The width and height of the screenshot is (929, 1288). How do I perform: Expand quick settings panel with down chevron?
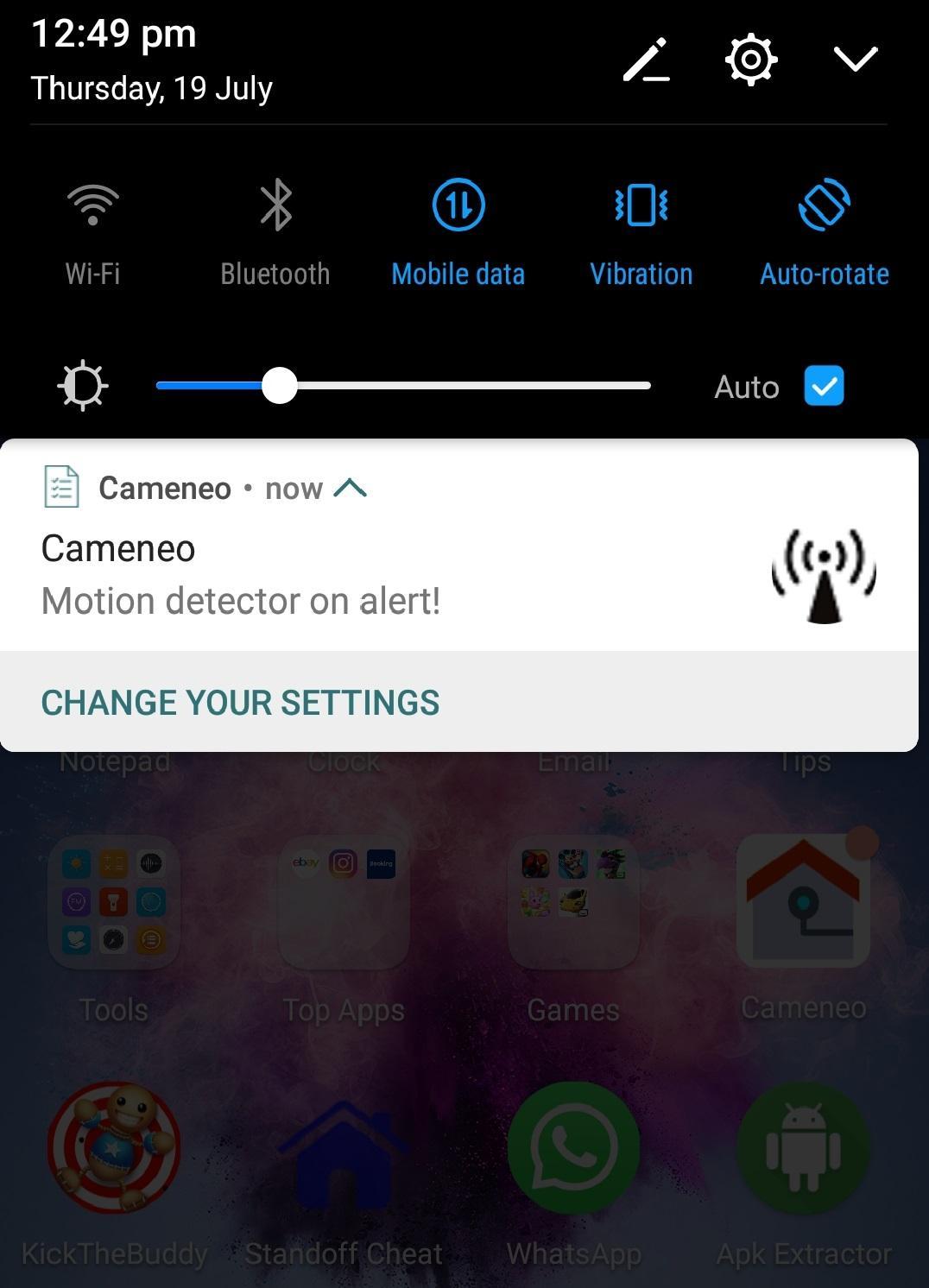(855, 60)
